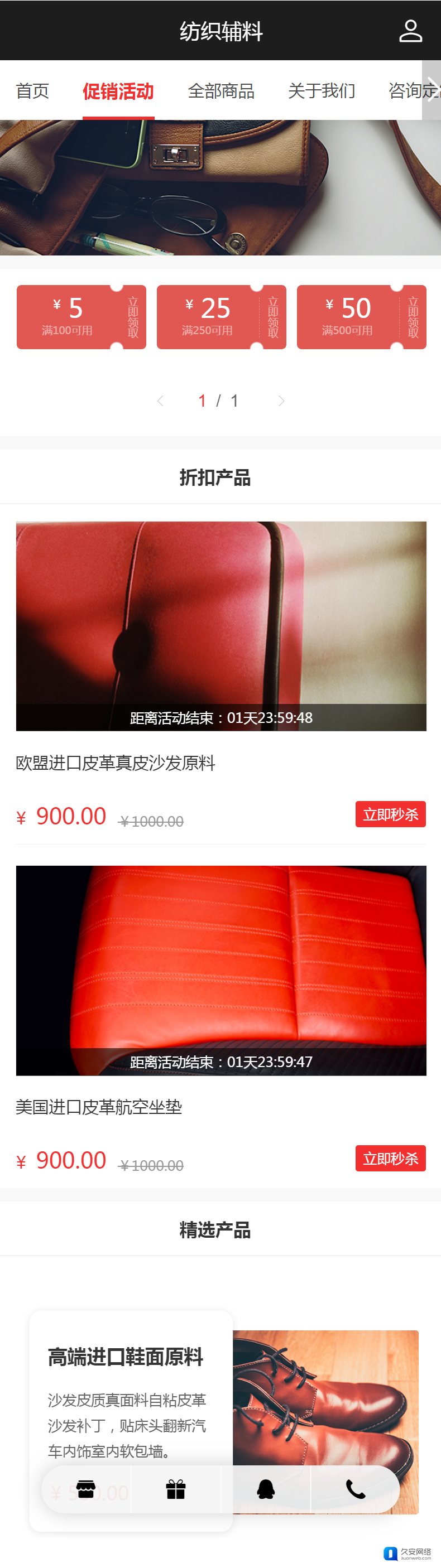Go to the previous coupon page
441x1568 pixels.
160,401
